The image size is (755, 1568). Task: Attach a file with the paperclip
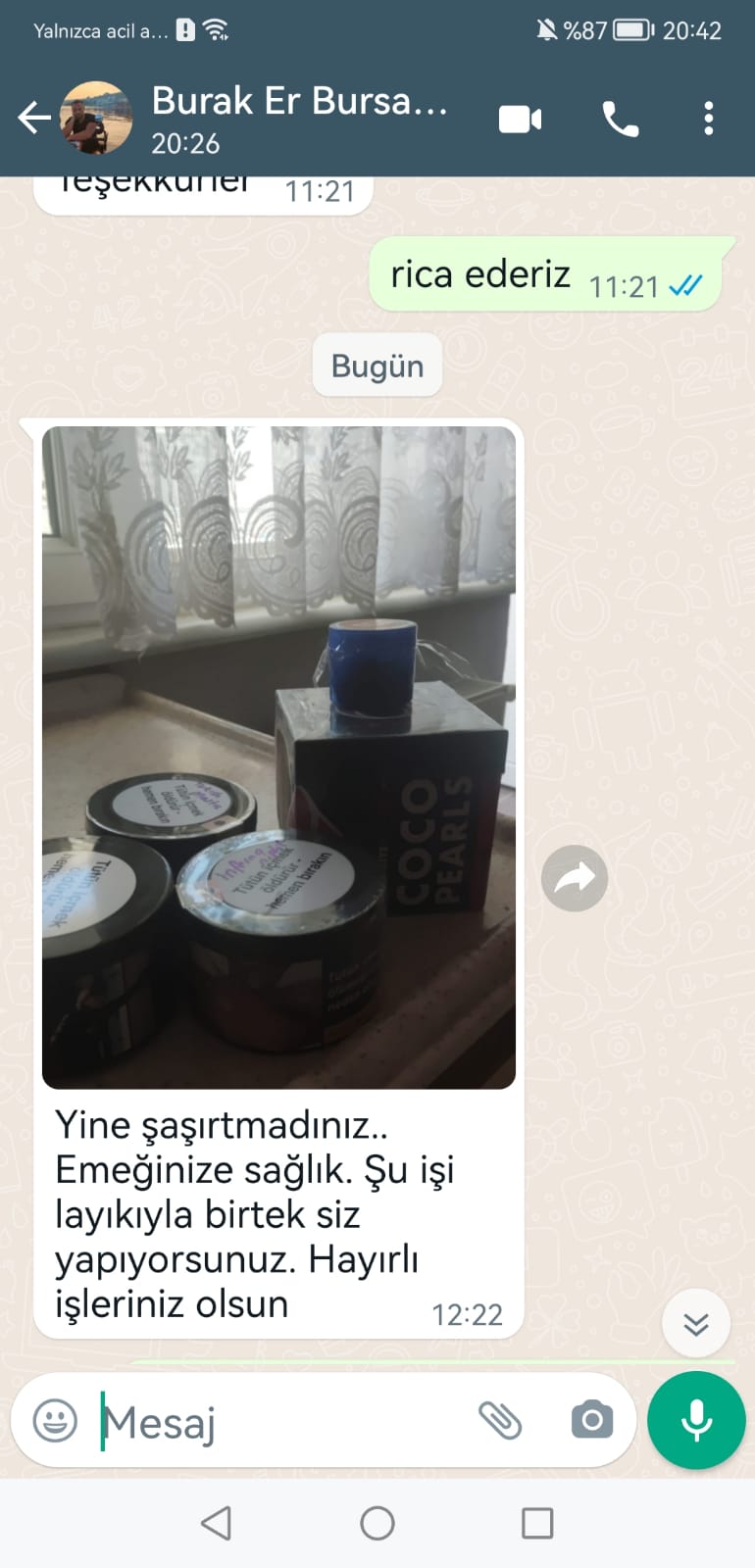(x=500, y=1420)
